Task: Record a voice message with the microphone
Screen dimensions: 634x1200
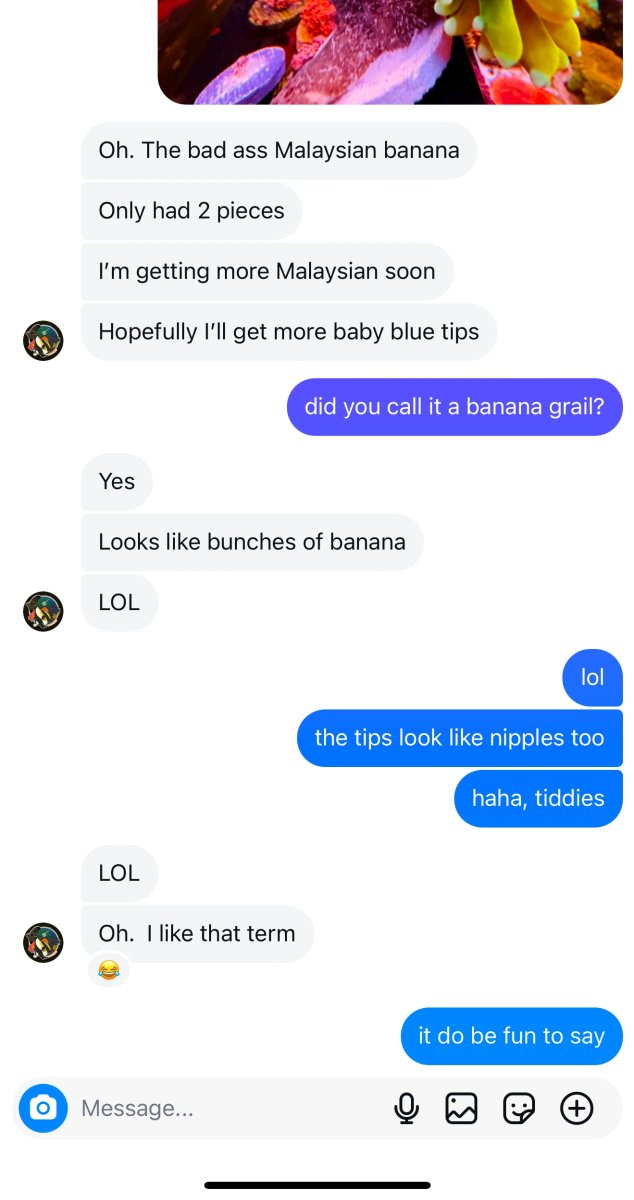Action: click(406, 1108)
